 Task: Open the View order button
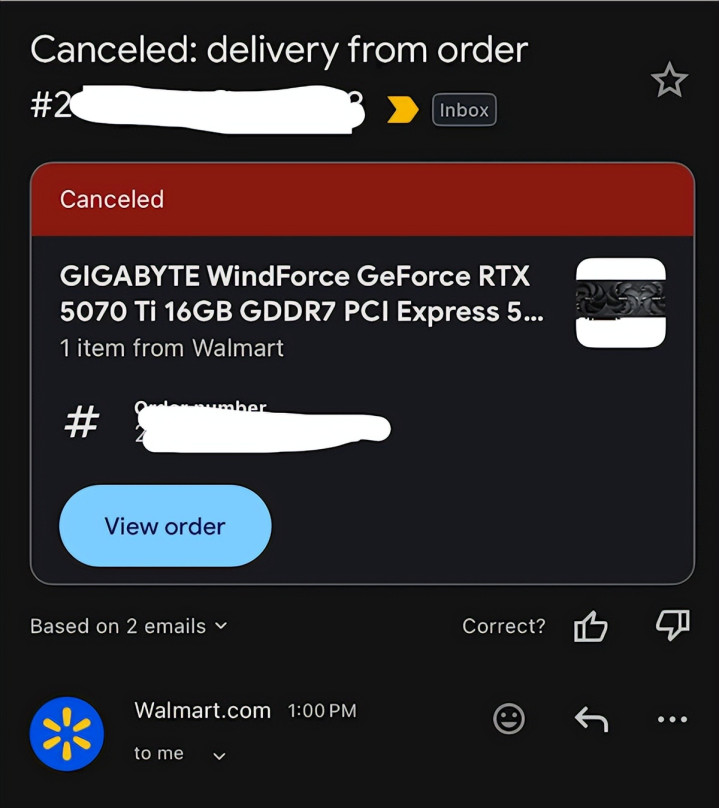[x=165, y=526]
